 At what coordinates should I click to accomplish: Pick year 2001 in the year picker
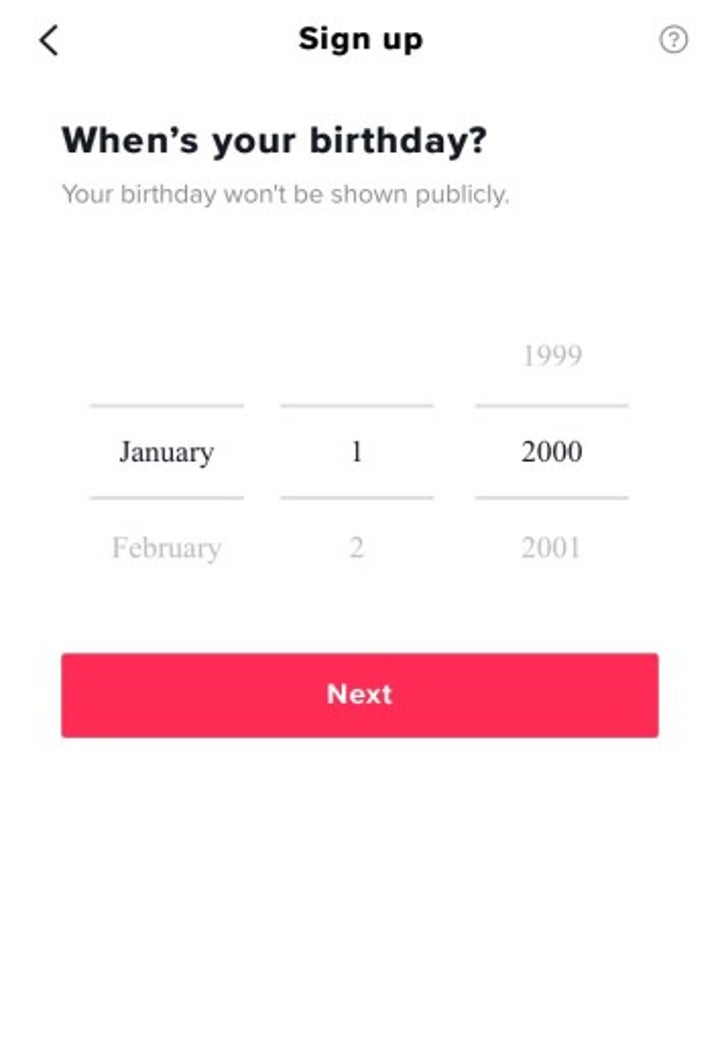click(x=551, y=548)
